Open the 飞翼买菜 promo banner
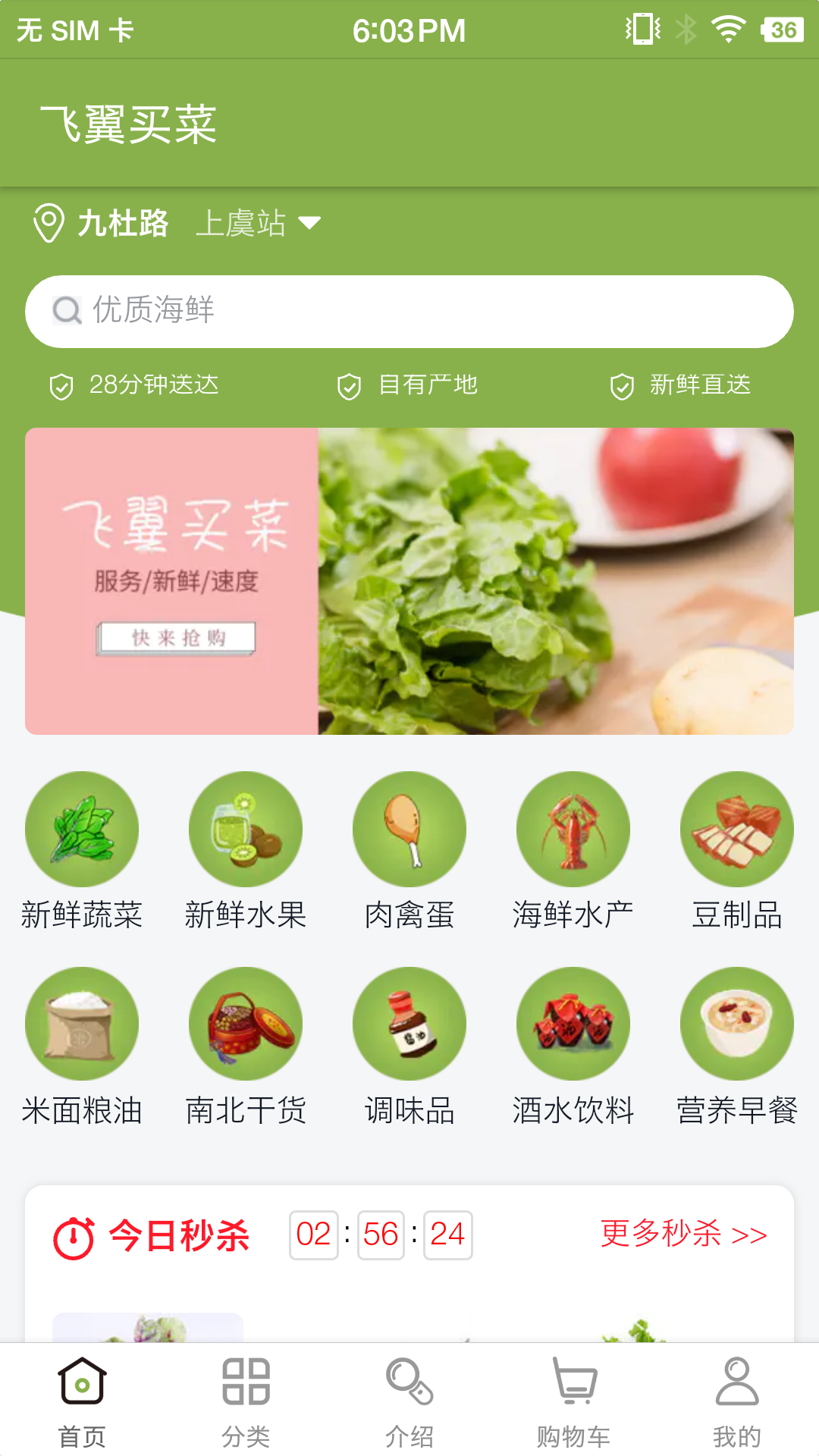The width and height of the screenshot is (819, 1456). (x=409, y=581)
